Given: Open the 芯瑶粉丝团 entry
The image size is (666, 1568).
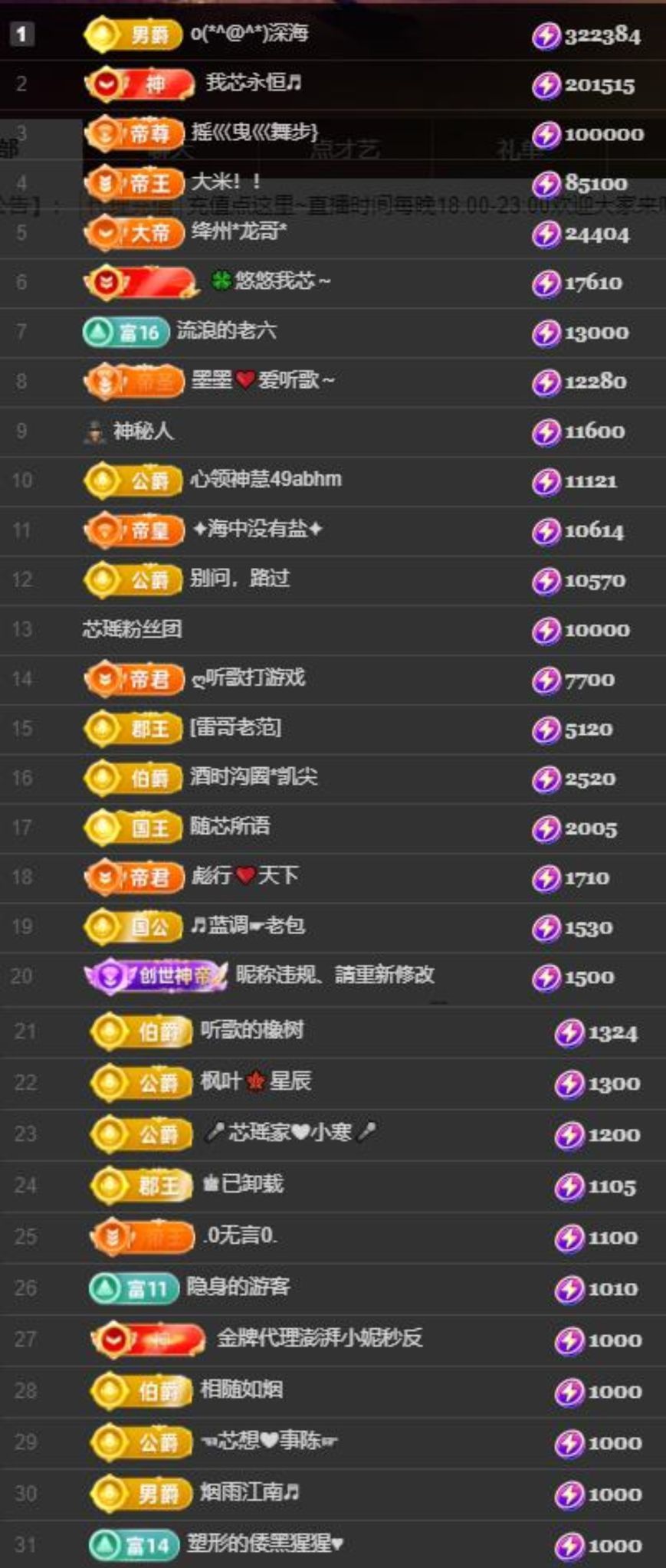Looking at the screenshot, I should (132, 629).
